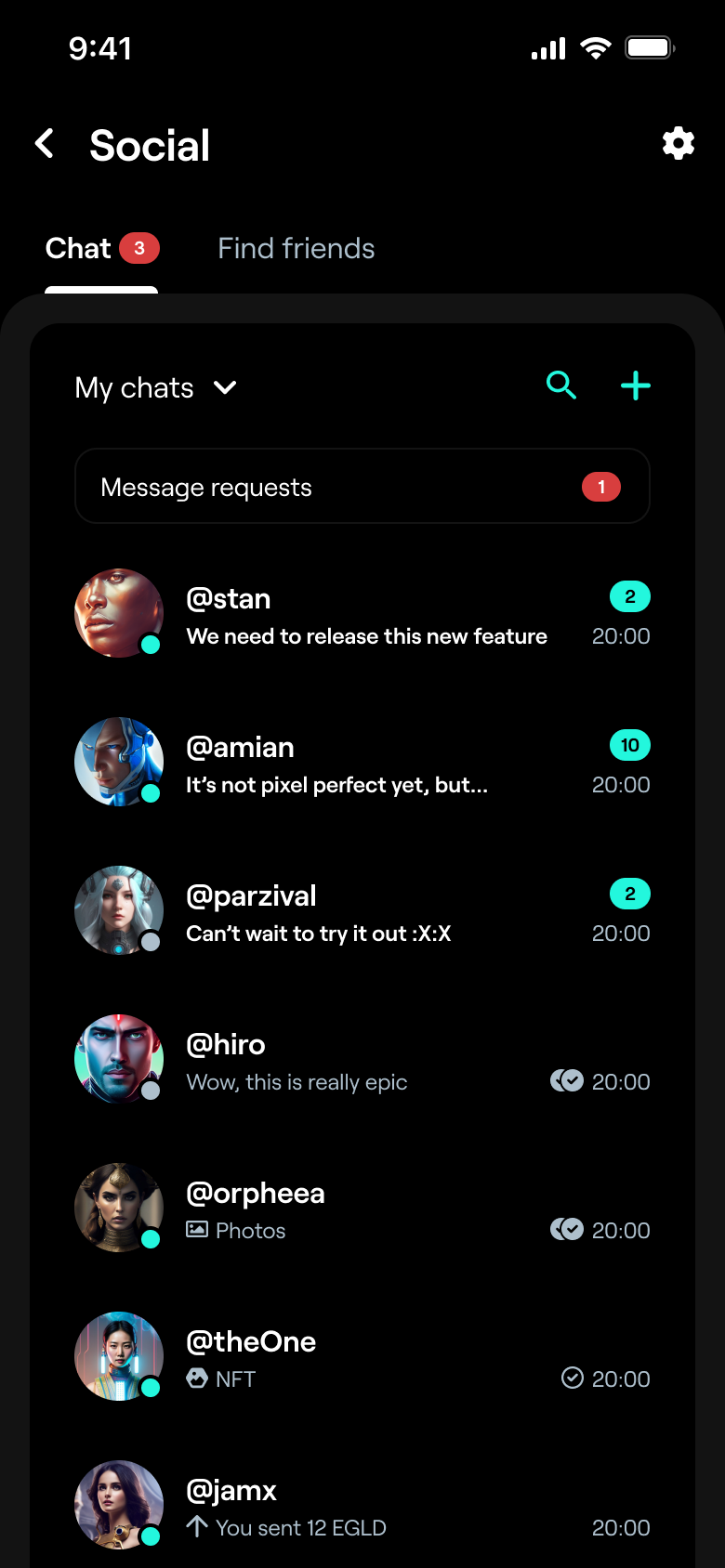Go back from Social screen
The width and height of the screenshot is (725, 1568).
click(x=44, y=144)
